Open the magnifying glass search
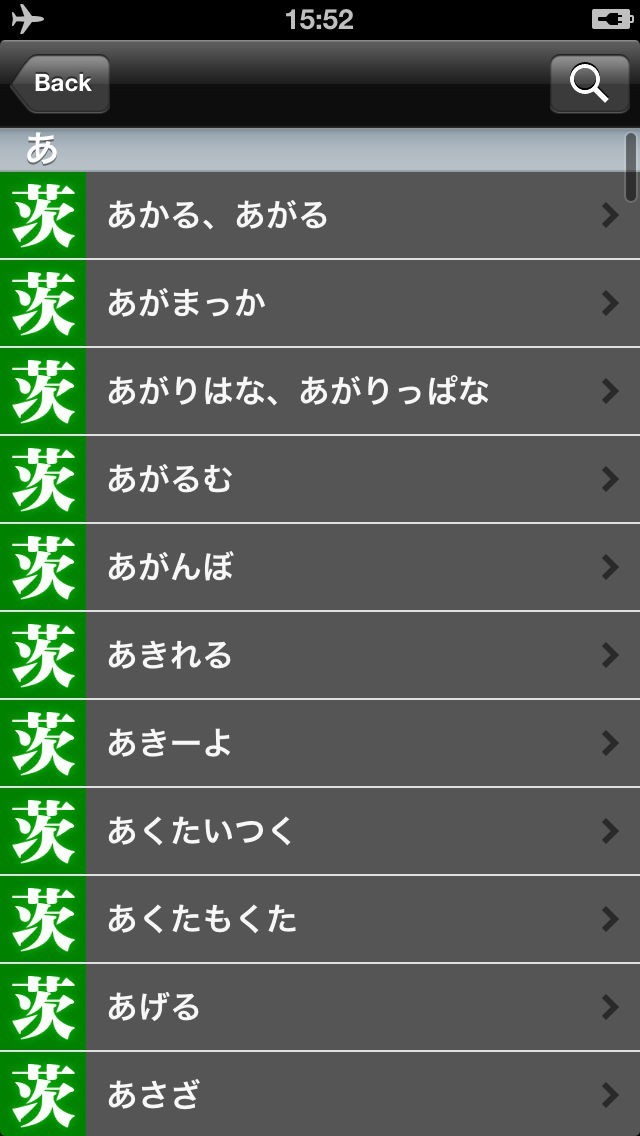This screenshot has height=1136, width=640. [x=589, y=83]
